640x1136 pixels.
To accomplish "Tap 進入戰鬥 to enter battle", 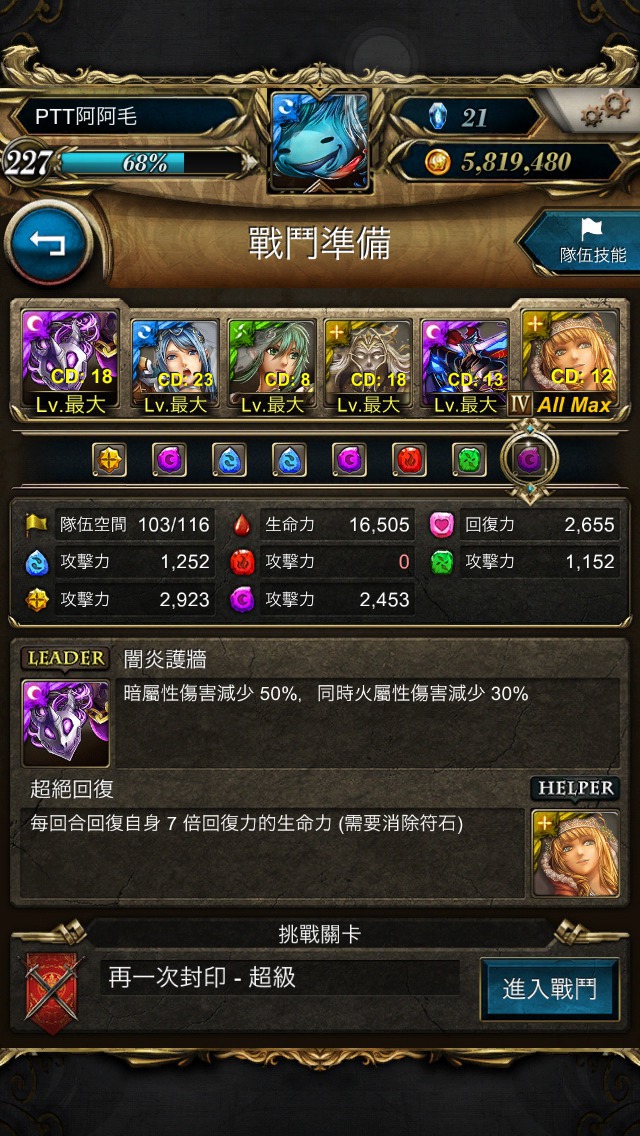I will coord(550,989).
